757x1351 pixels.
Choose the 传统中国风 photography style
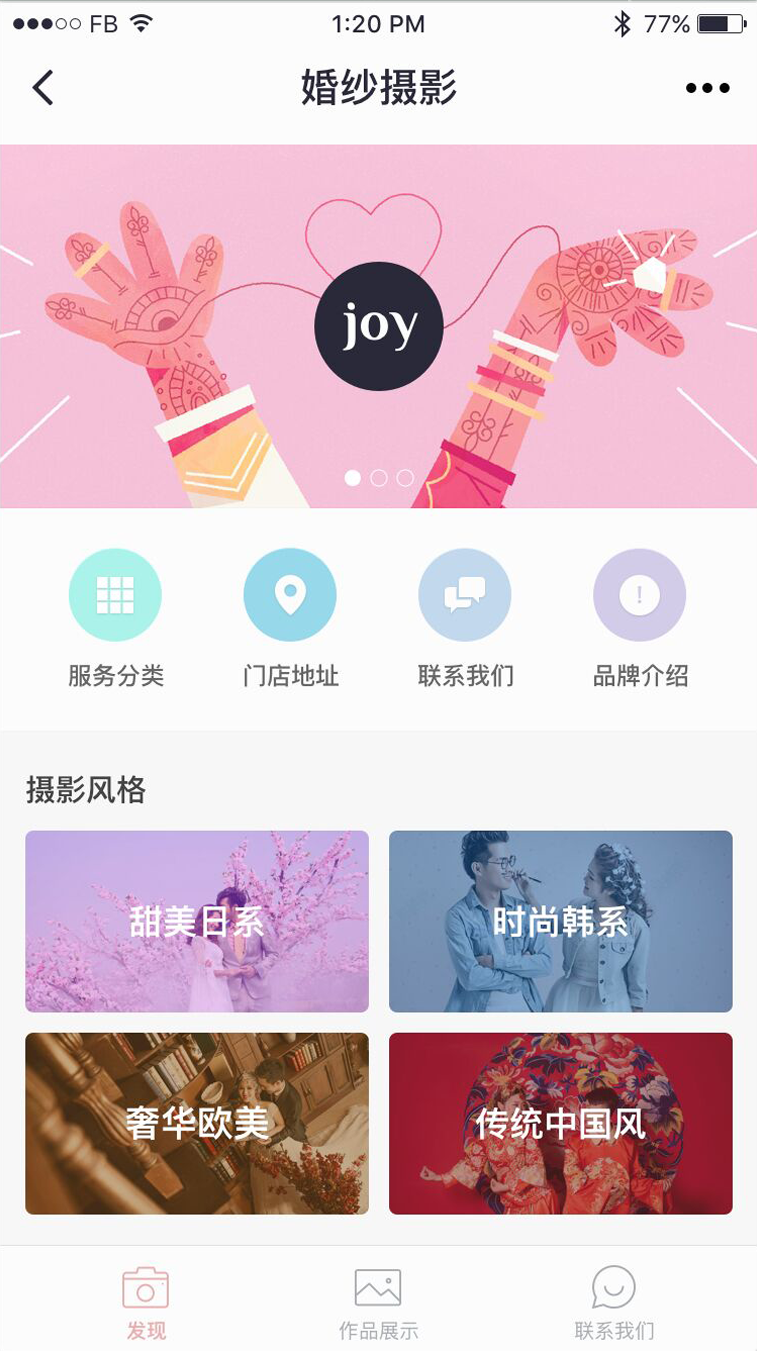pyautogui.click(x=561, y=1124)
